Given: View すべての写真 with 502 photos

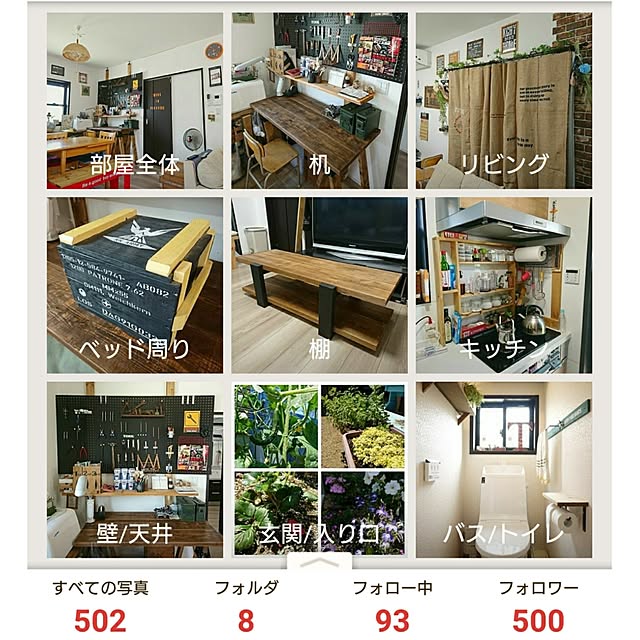Looking at the screenshot, I should 100,606.
